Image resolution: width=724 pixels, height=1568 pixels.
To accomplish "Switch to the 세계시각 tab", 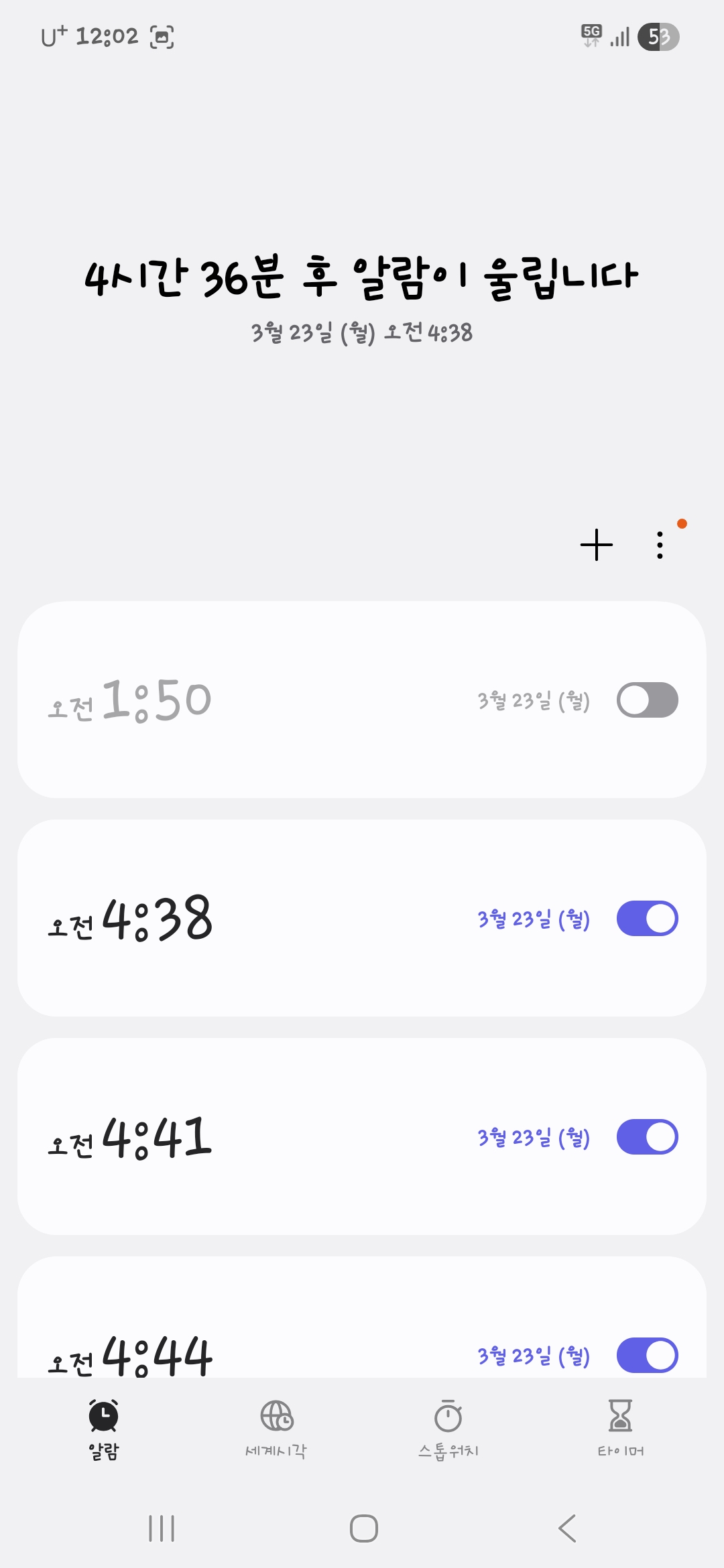I will tap(276, 1429).
